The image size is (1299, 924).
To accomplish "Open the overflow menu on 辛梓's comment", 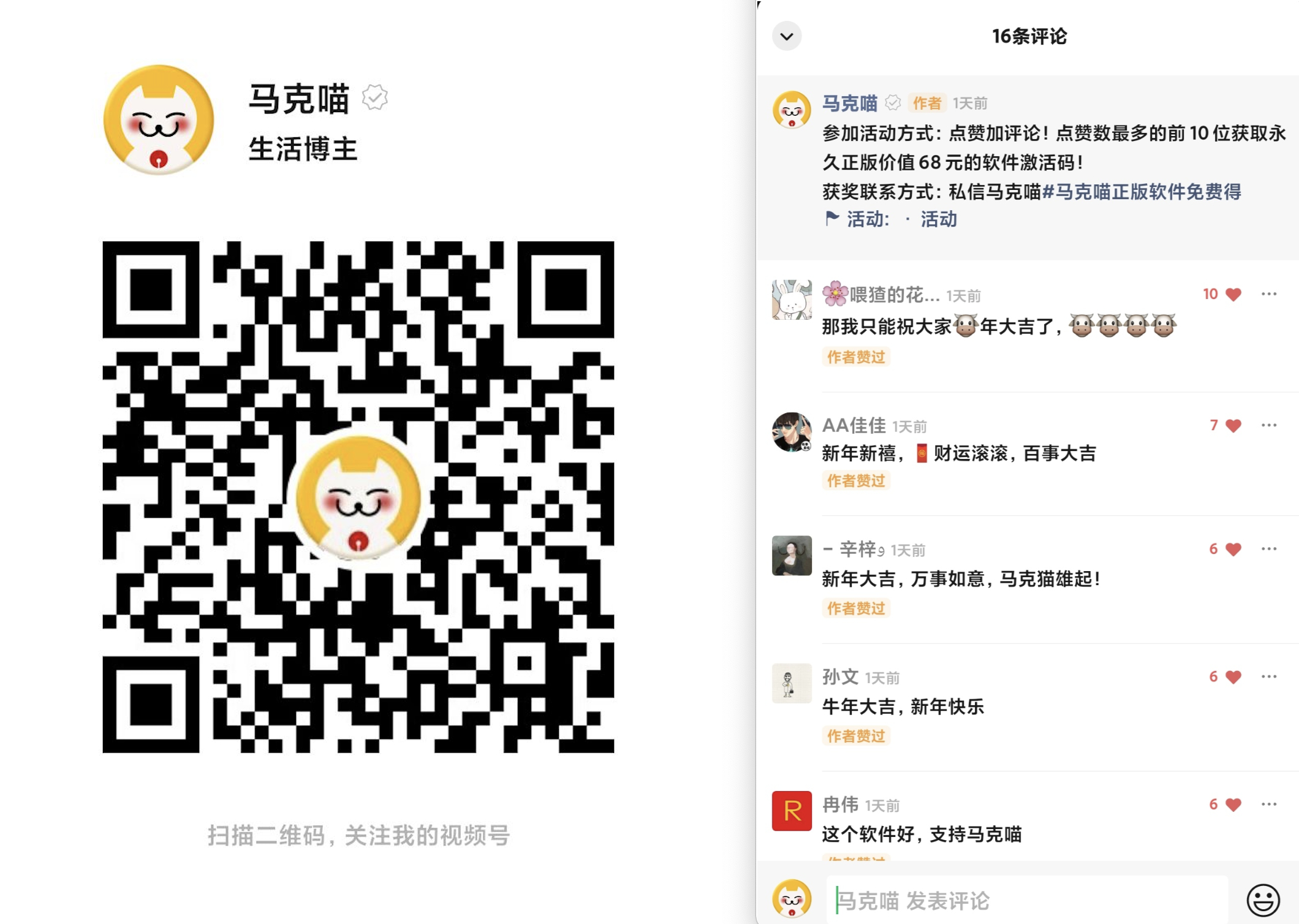I will [1269, 549].
